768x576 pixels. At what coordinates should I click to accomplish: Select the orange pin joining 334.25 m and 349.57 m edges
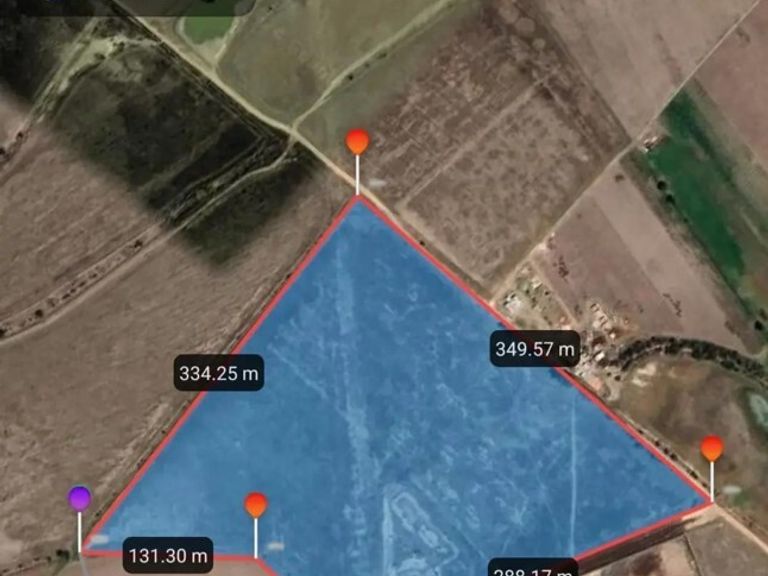357,142
